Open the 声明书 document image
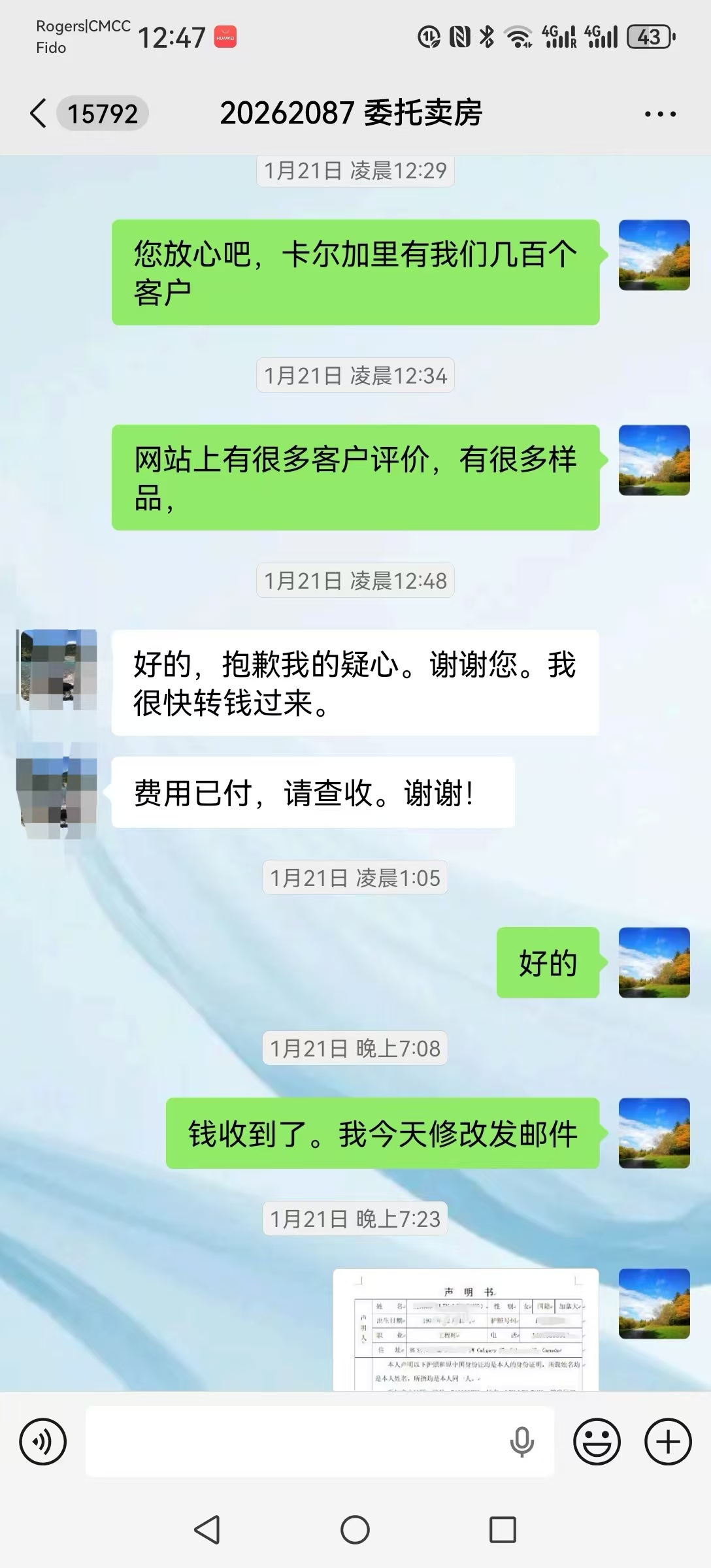The image size is (711, 1568). point(466,1329)
